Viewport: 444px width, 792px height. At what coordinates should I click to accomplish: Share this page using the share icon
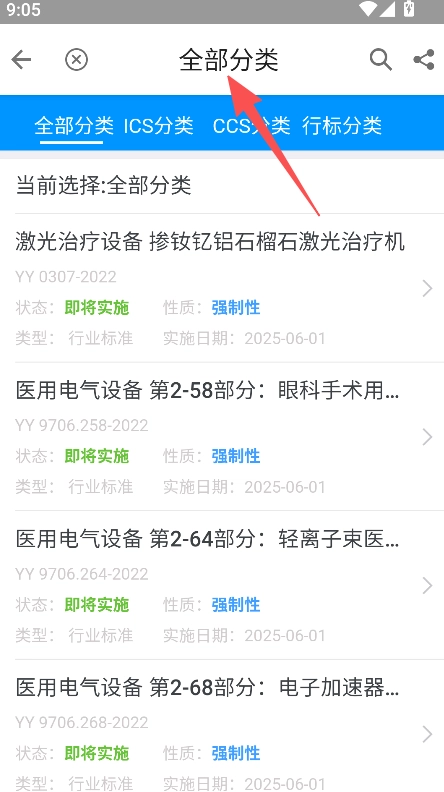(424, 60)
